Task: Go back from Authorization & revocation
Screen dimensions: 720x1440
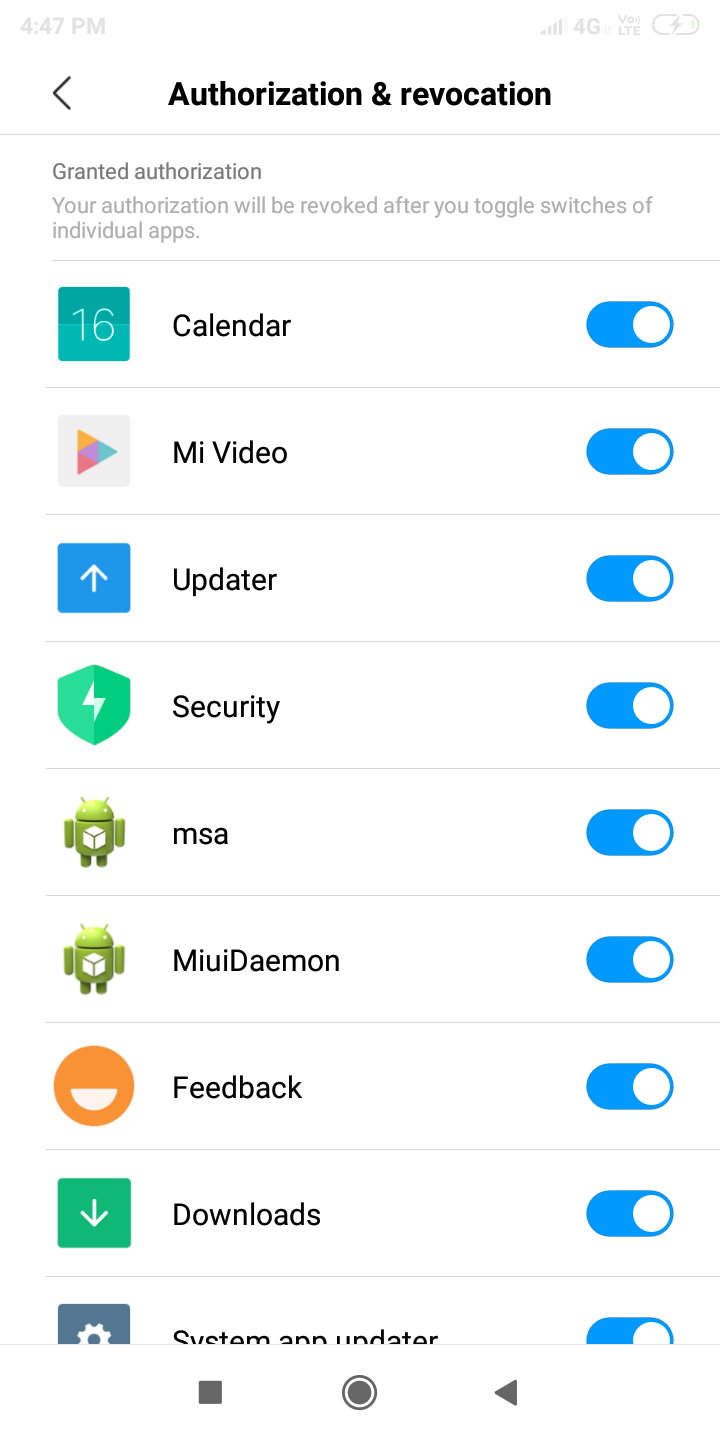Action: 62,94
